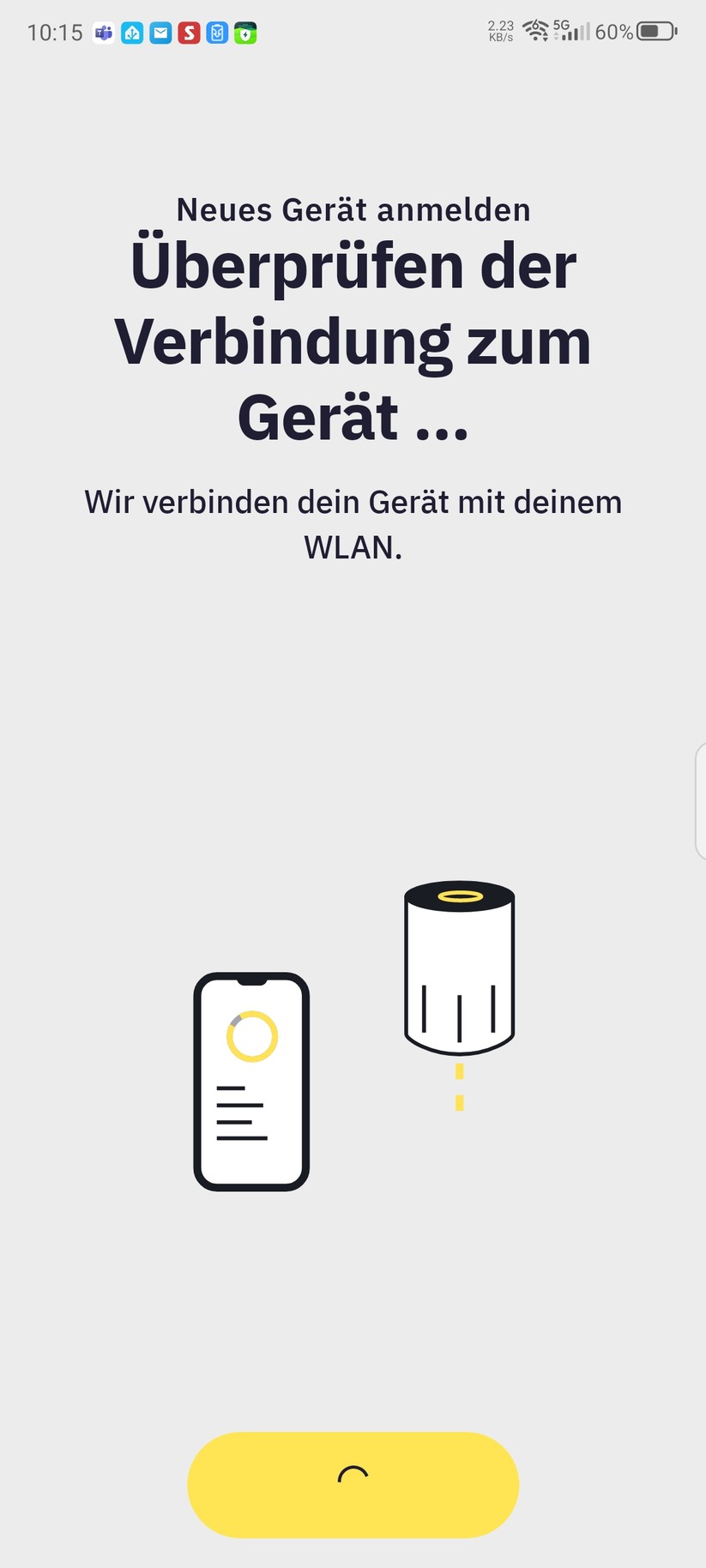Tap the clock showing 10:15
This screenshot has height=1568, width=706.
coord(55,32)
